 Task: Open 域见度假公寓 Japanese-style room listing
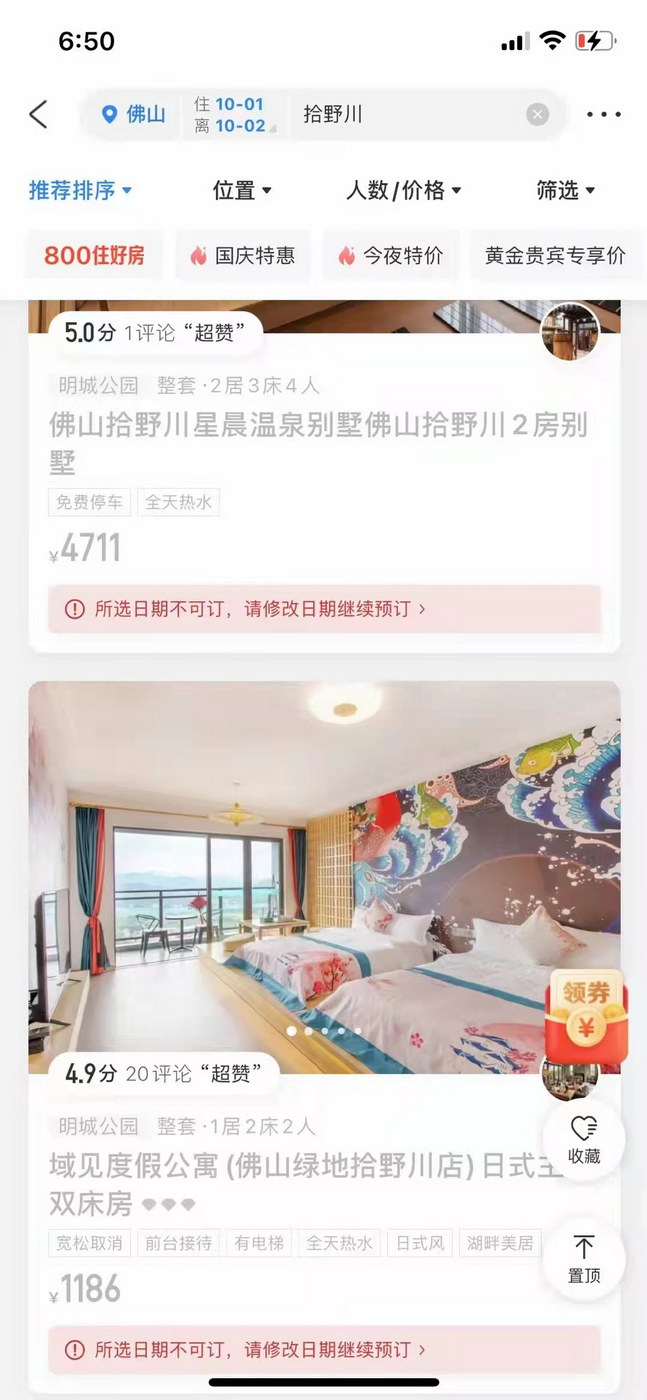click(x=300, y=1183)
